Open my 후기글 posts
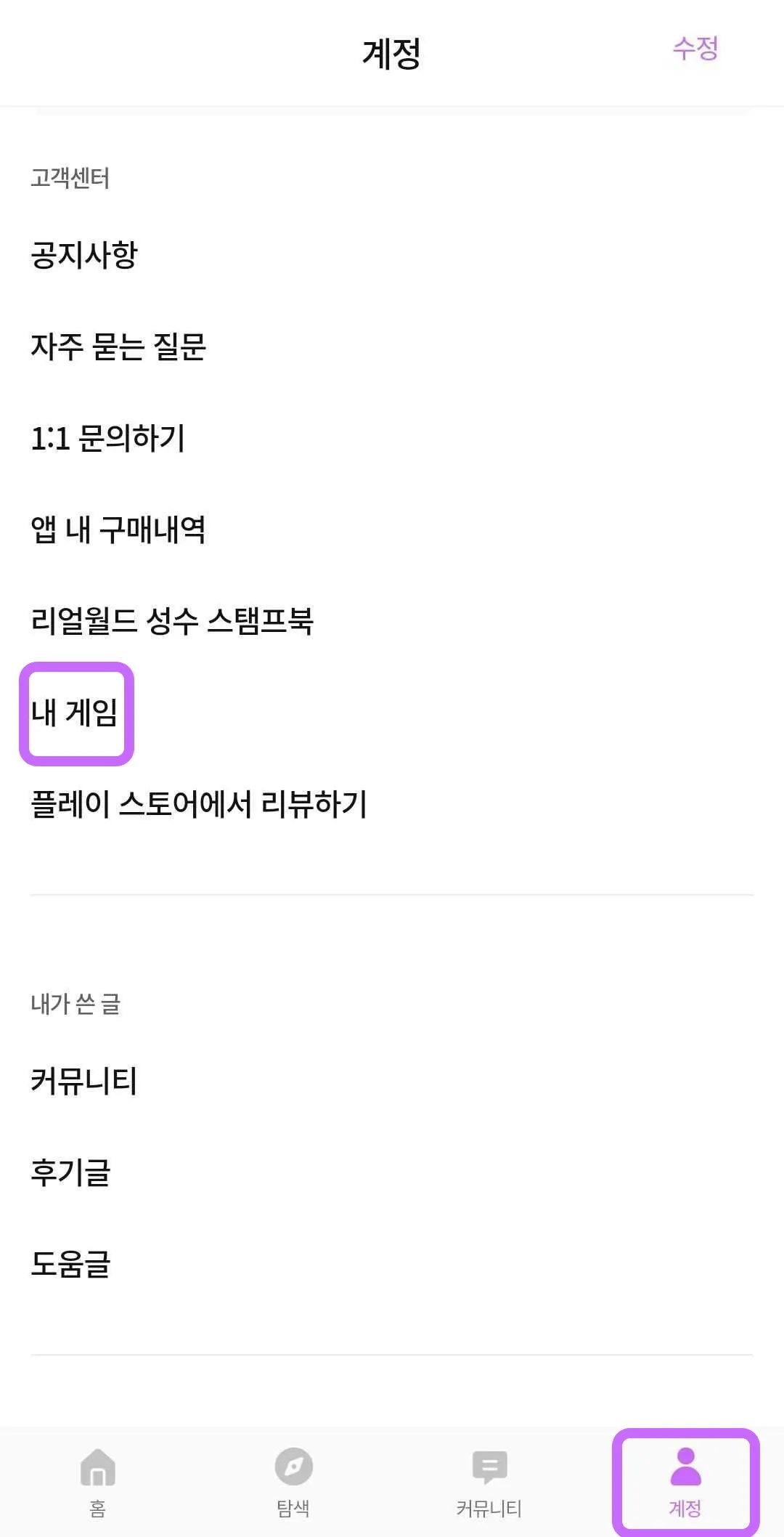The height and width of the screenshot is (1537, 784). pyautogui.click(x=70, y=1172)
